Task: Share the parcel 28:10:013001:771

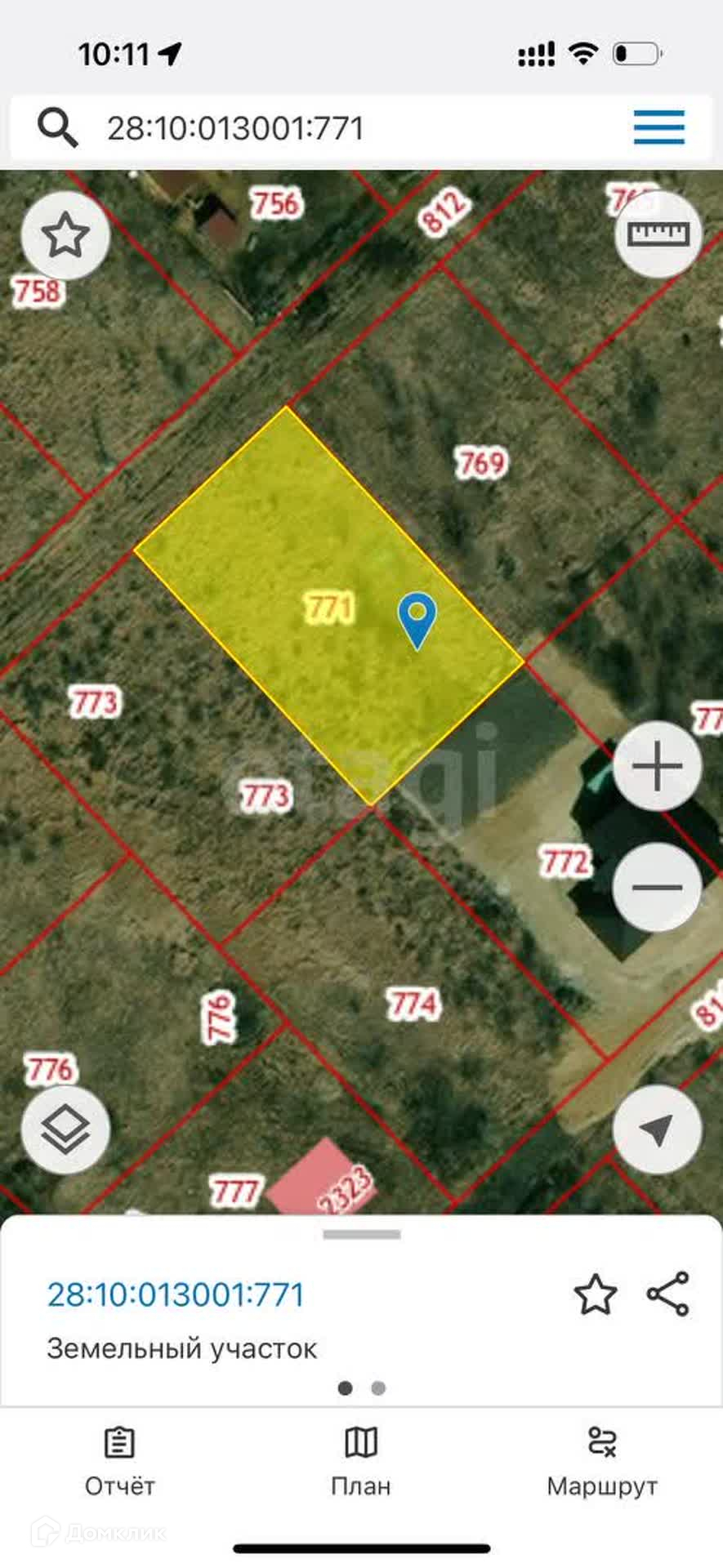Action: pos(668,1294)
